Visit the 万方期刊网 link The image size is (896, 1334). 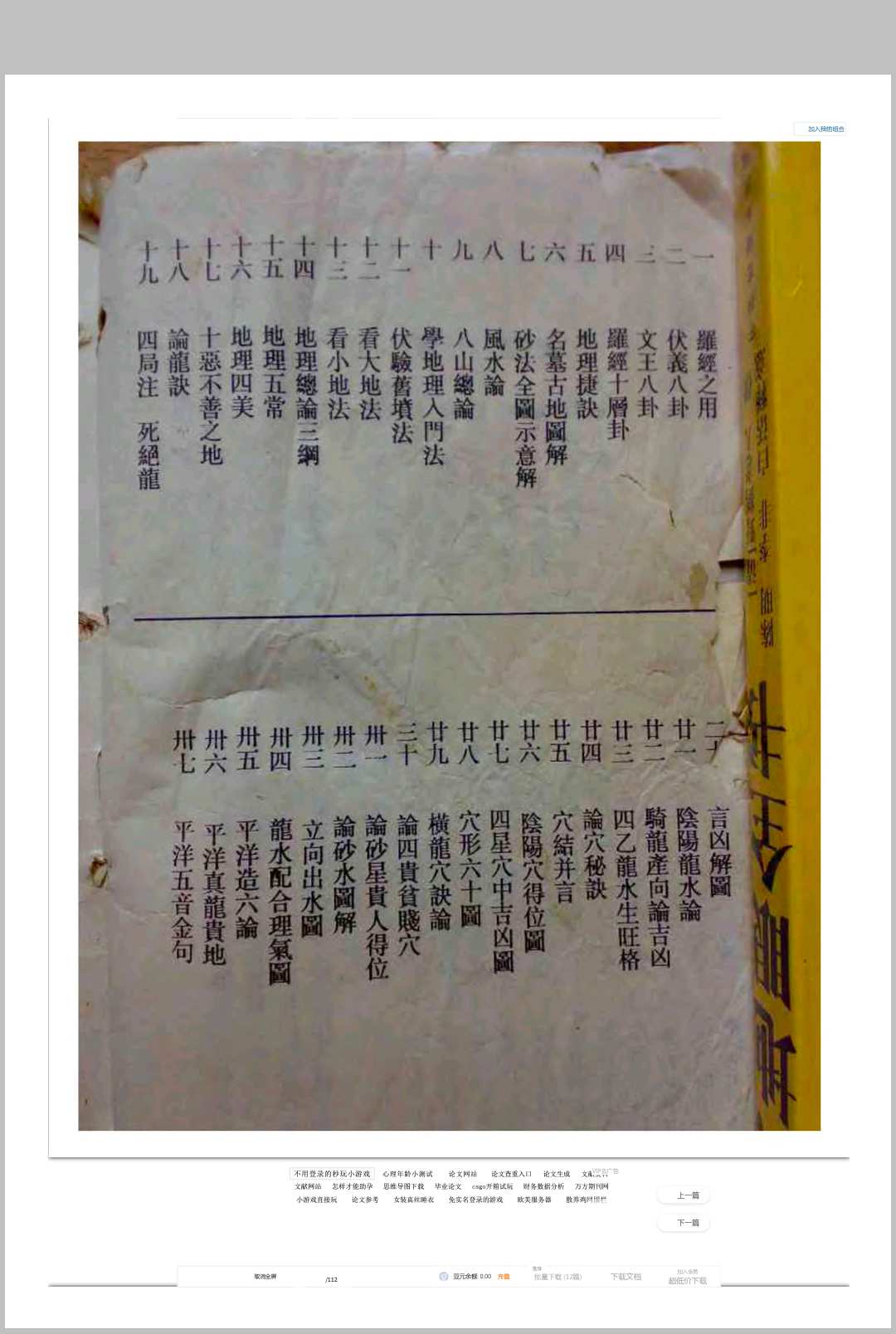click(592, 1186)
